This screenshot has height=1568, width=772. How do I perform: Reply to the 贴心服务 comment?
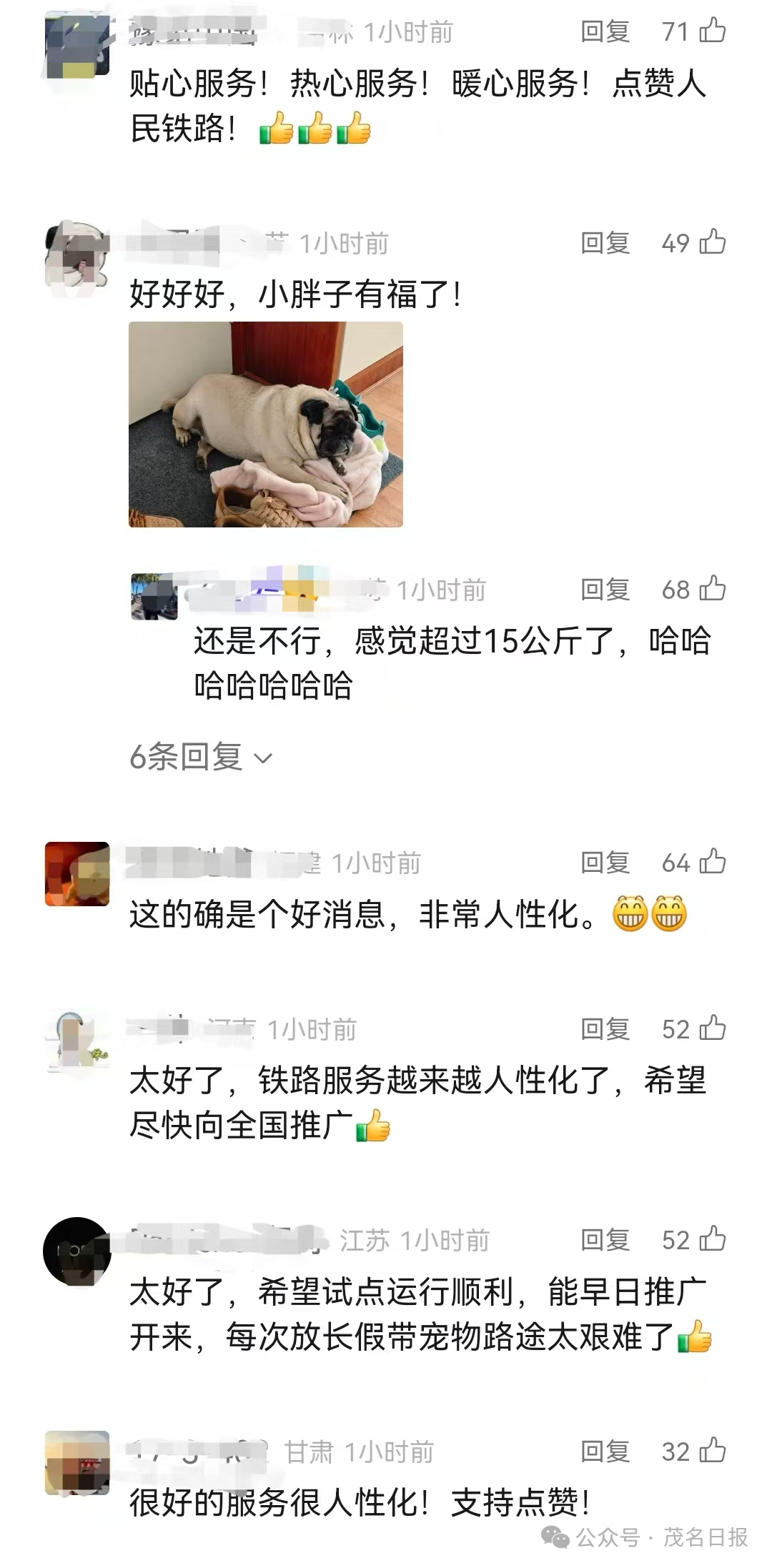[x=605, y=31]
